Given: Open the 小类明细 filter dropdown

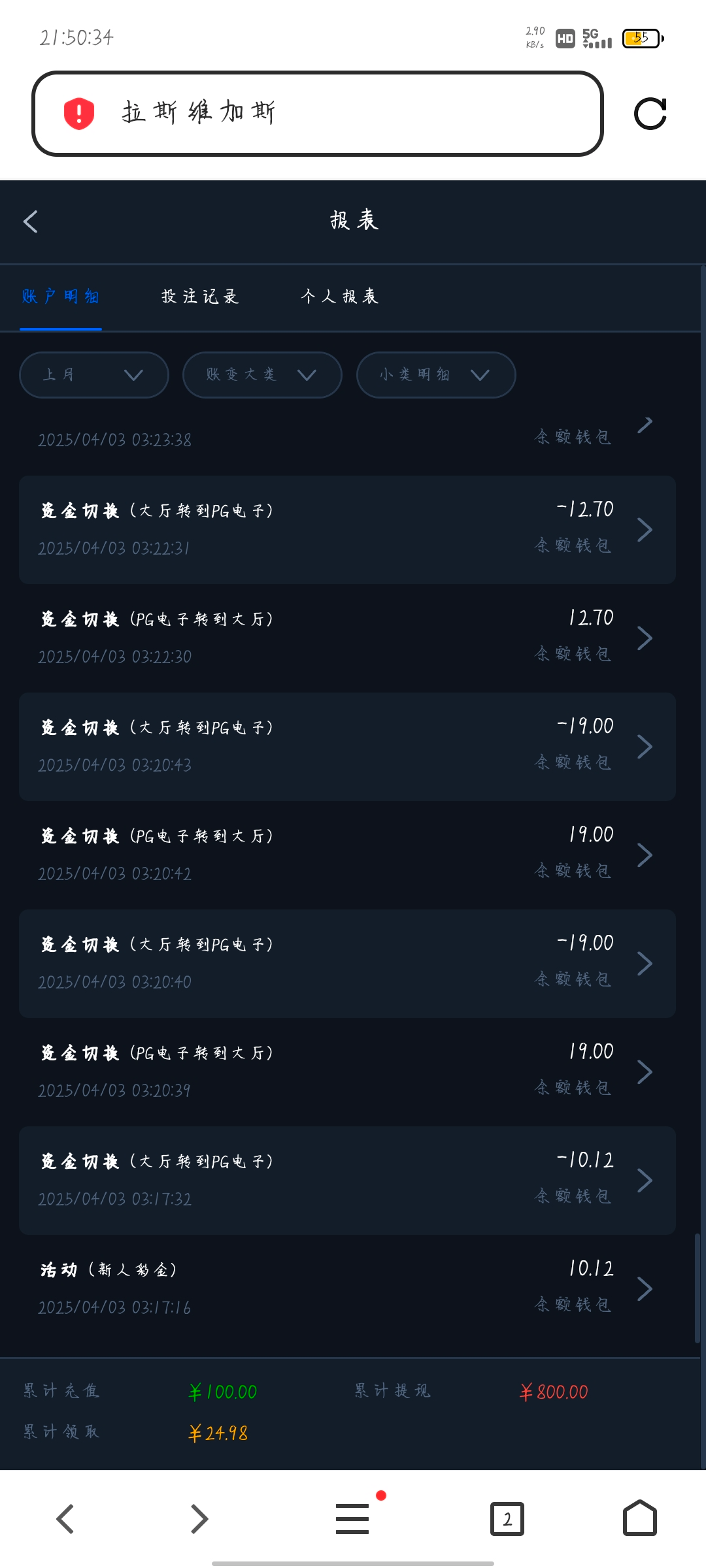Looking at the screenshot, I should coord(436,375).
